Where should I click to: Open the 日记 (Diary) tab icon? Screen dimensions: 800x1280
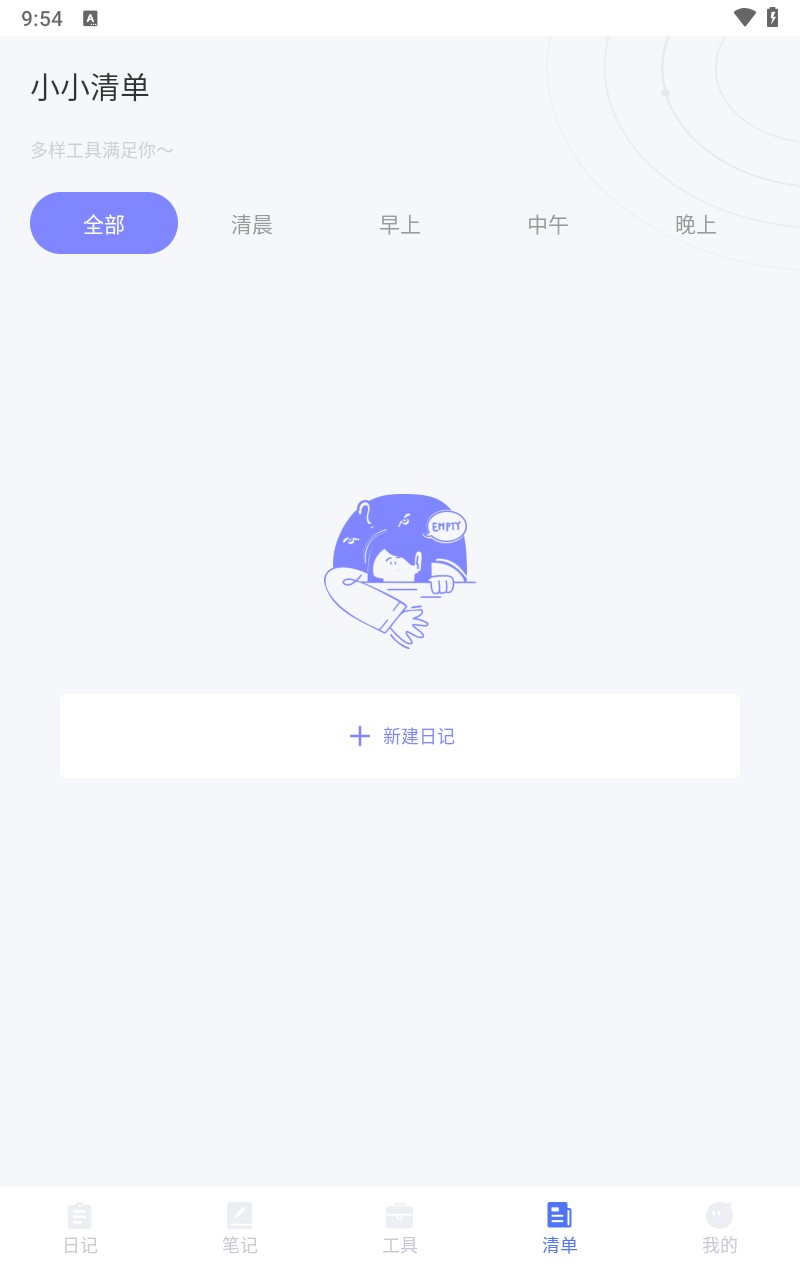pyautogui.click(x=80, y=1214)
